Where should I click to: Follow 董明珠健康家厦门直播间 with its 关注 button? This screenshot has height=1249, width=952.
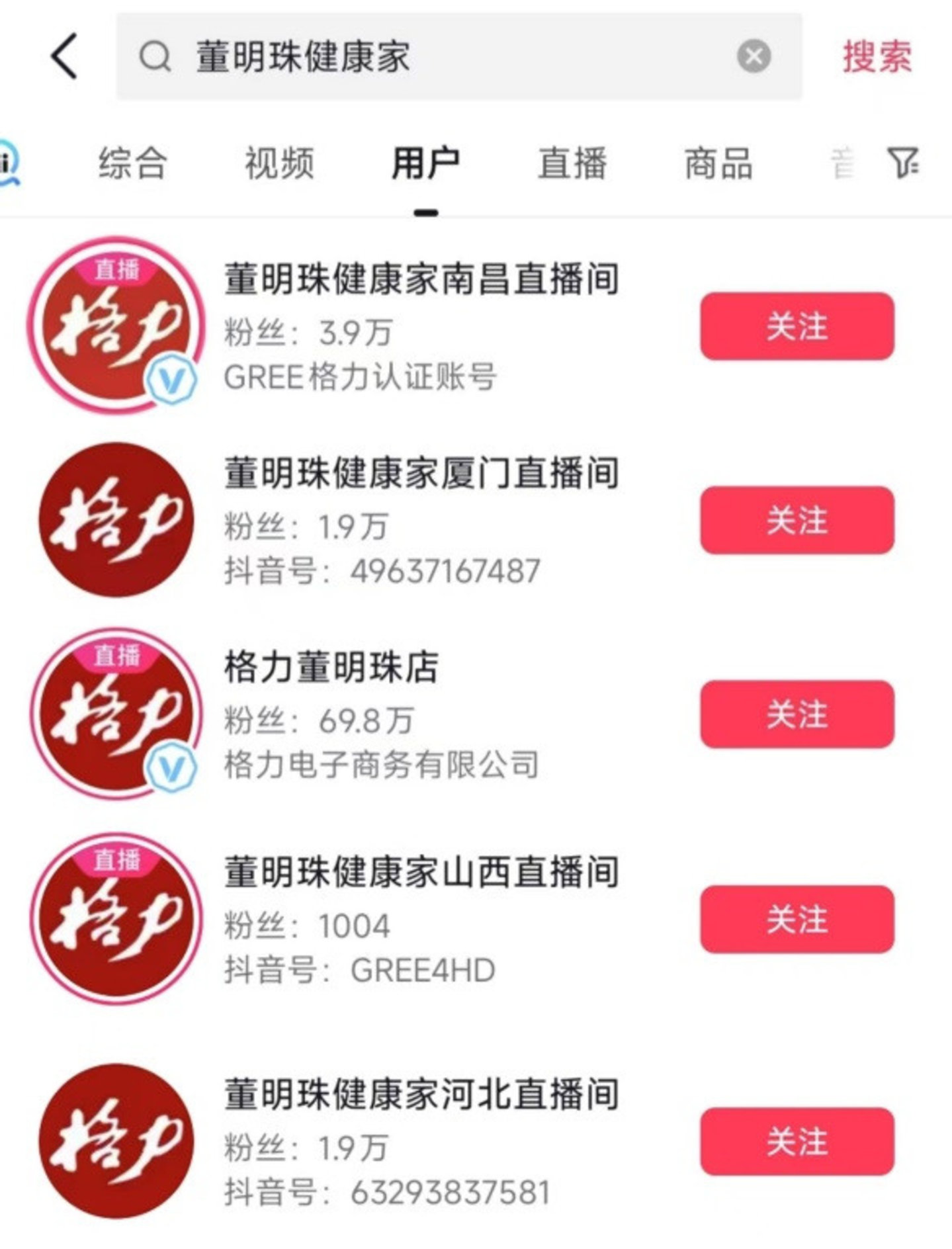tap(797, 520)
